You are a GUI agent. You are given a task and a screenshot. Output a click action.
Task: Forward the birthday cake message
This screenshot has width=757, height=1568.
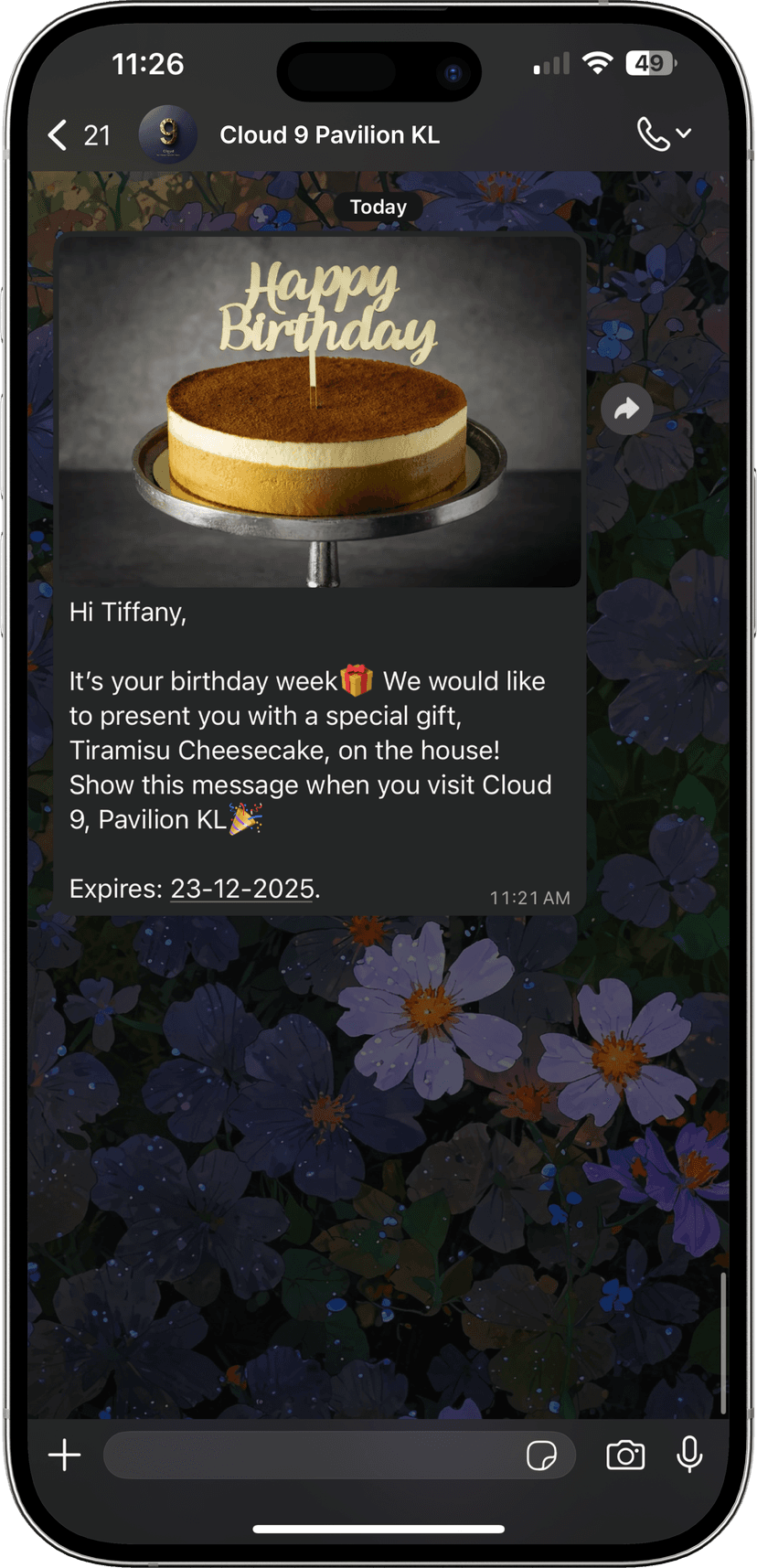pos(626,409)
